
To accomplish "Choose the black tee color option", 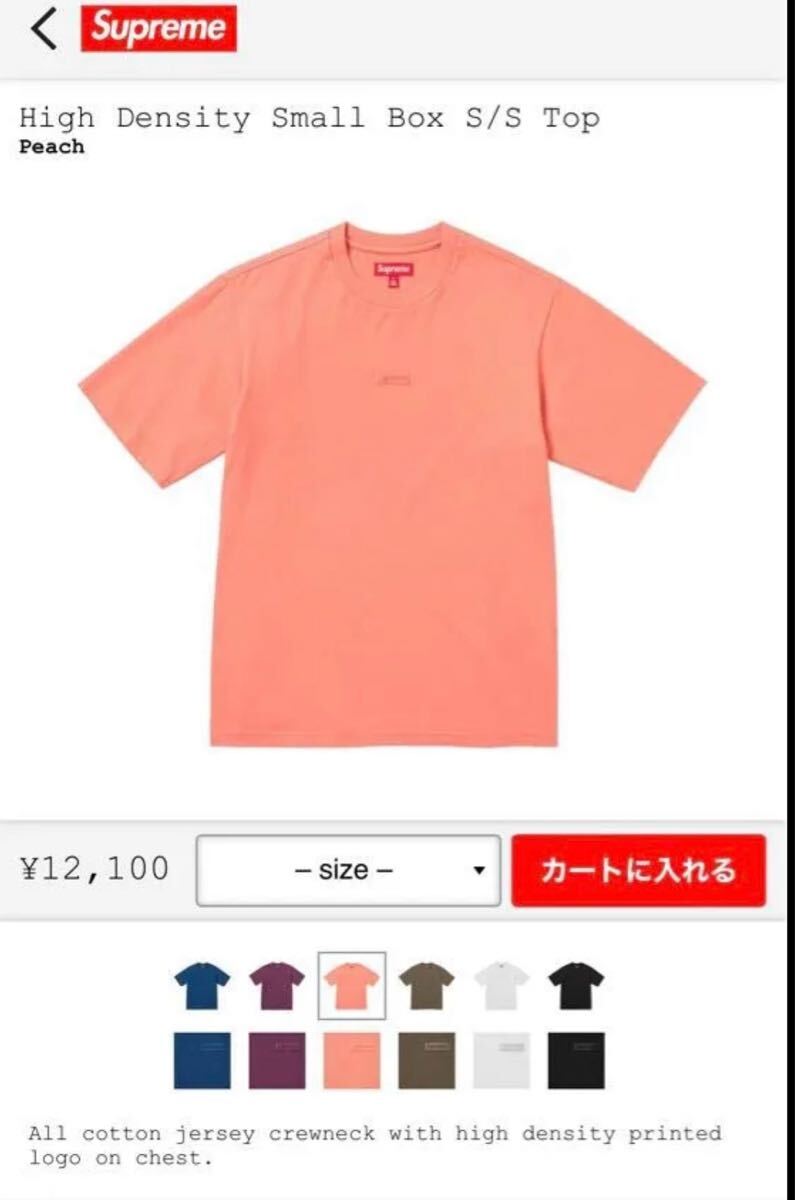I will pos(576,985).
